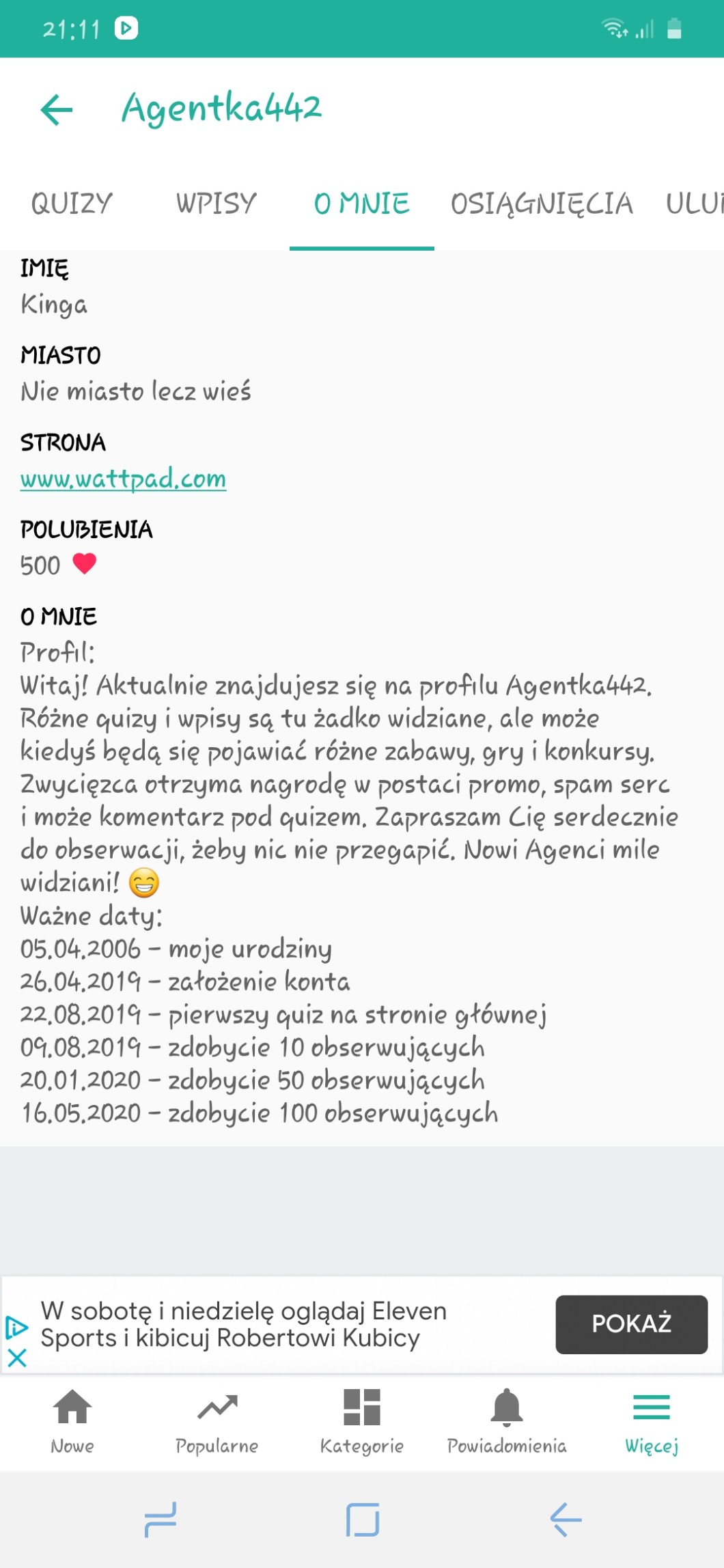Select the O MNIE tab
This screenshot has width=724, height=1568.
pyautogui.click(x=361, y=204)
